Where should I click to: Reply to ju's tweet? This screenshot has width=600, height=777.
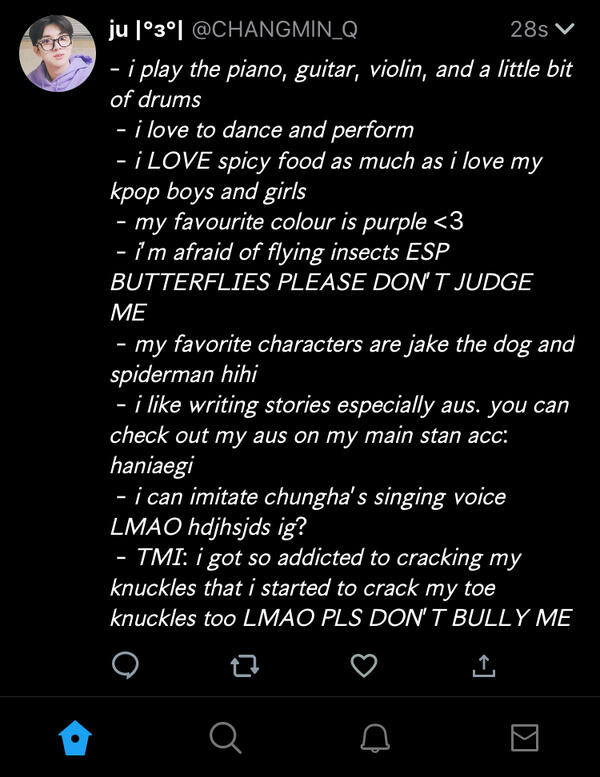(x=125, y=665)
